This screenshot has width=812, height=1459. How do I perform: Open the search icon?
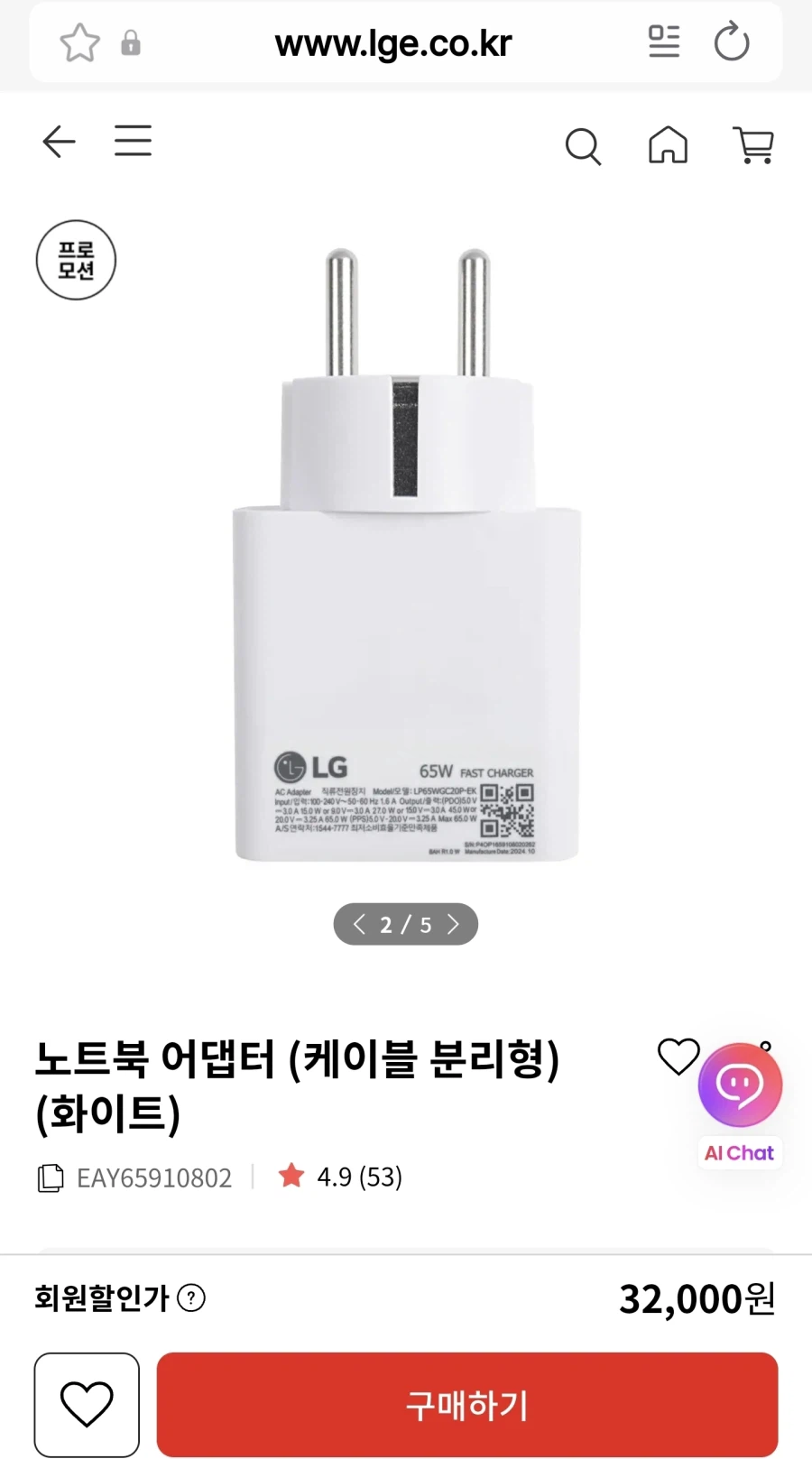coord(583,145)
